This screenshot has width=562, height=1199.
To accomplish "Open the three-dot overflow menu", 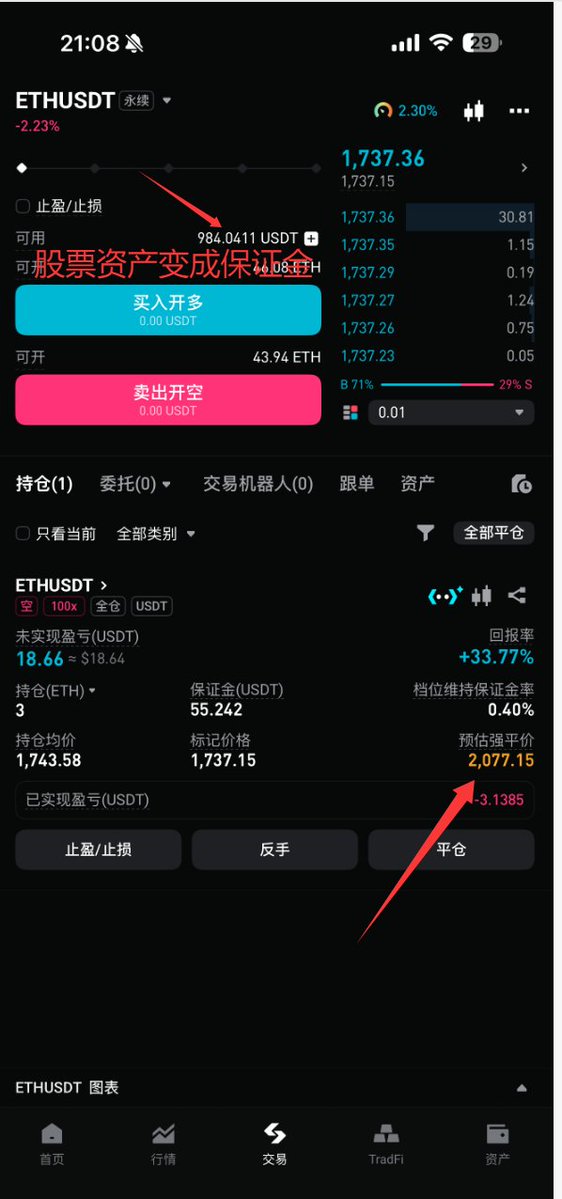I will (518, 111).
